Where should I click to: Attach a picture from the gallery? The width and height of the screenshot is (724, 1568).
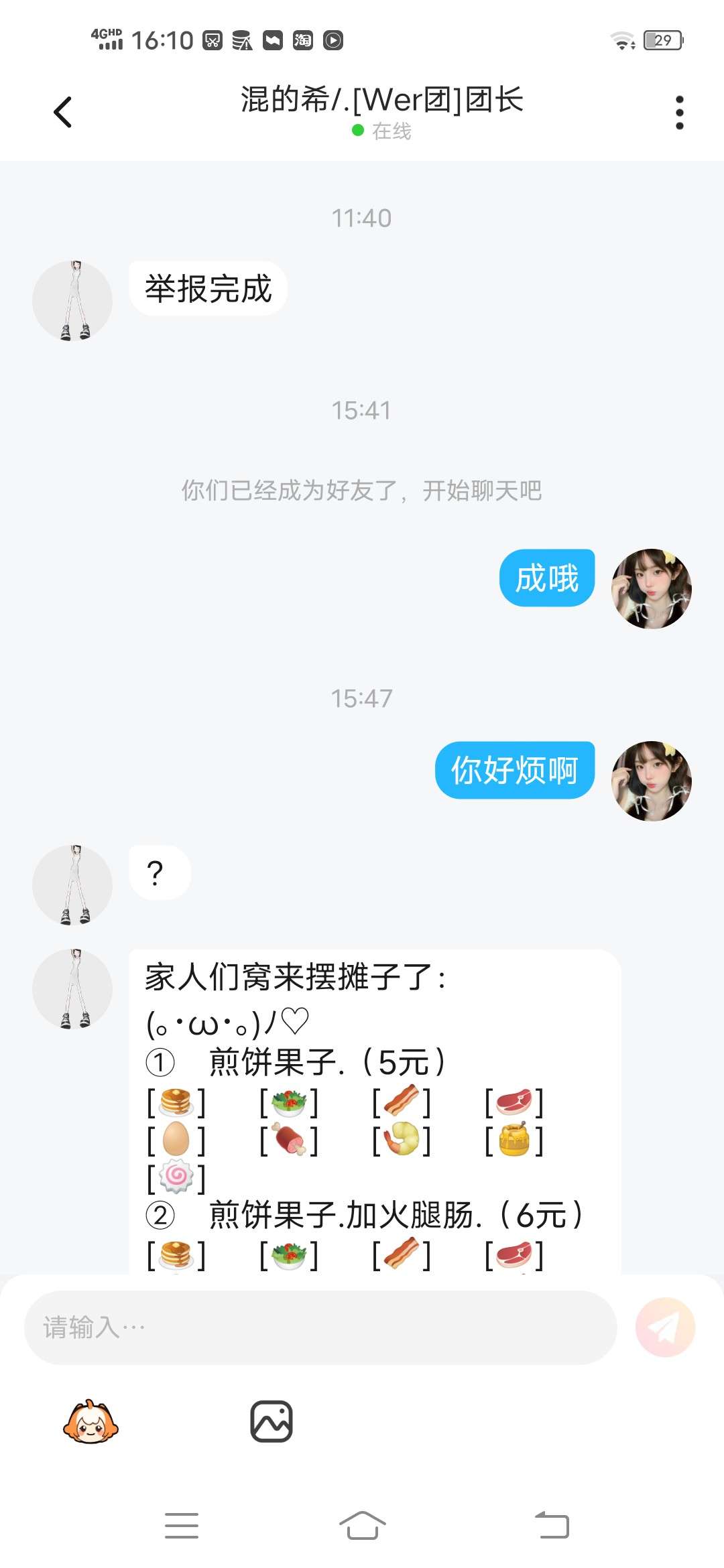271,1421
